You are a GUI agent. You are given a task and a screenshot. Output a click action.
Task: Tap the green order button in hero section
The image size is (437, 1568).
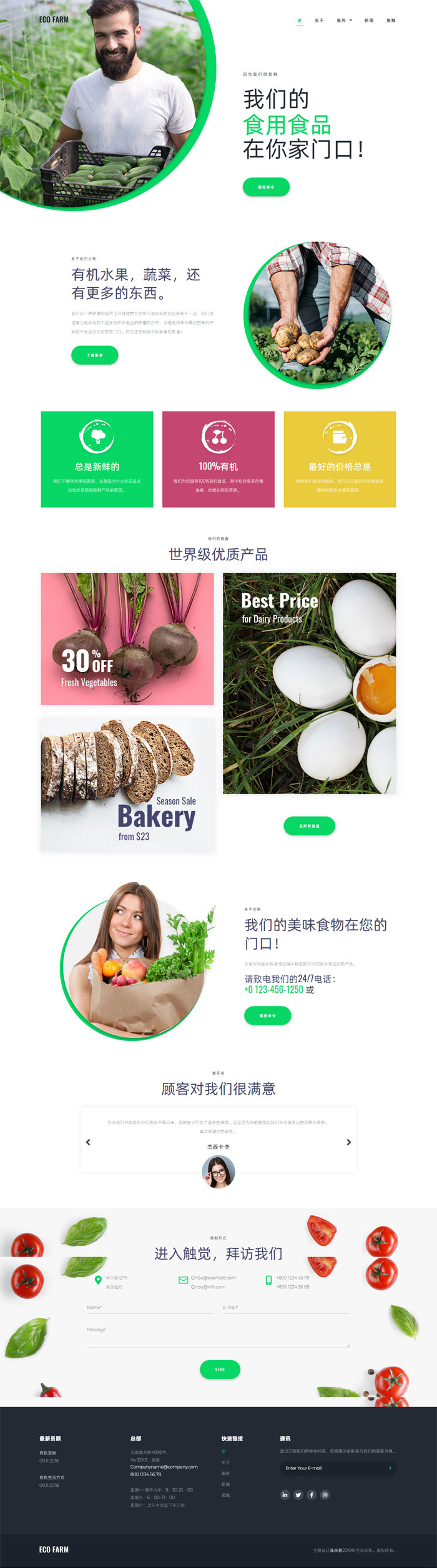tap(266, 187)
